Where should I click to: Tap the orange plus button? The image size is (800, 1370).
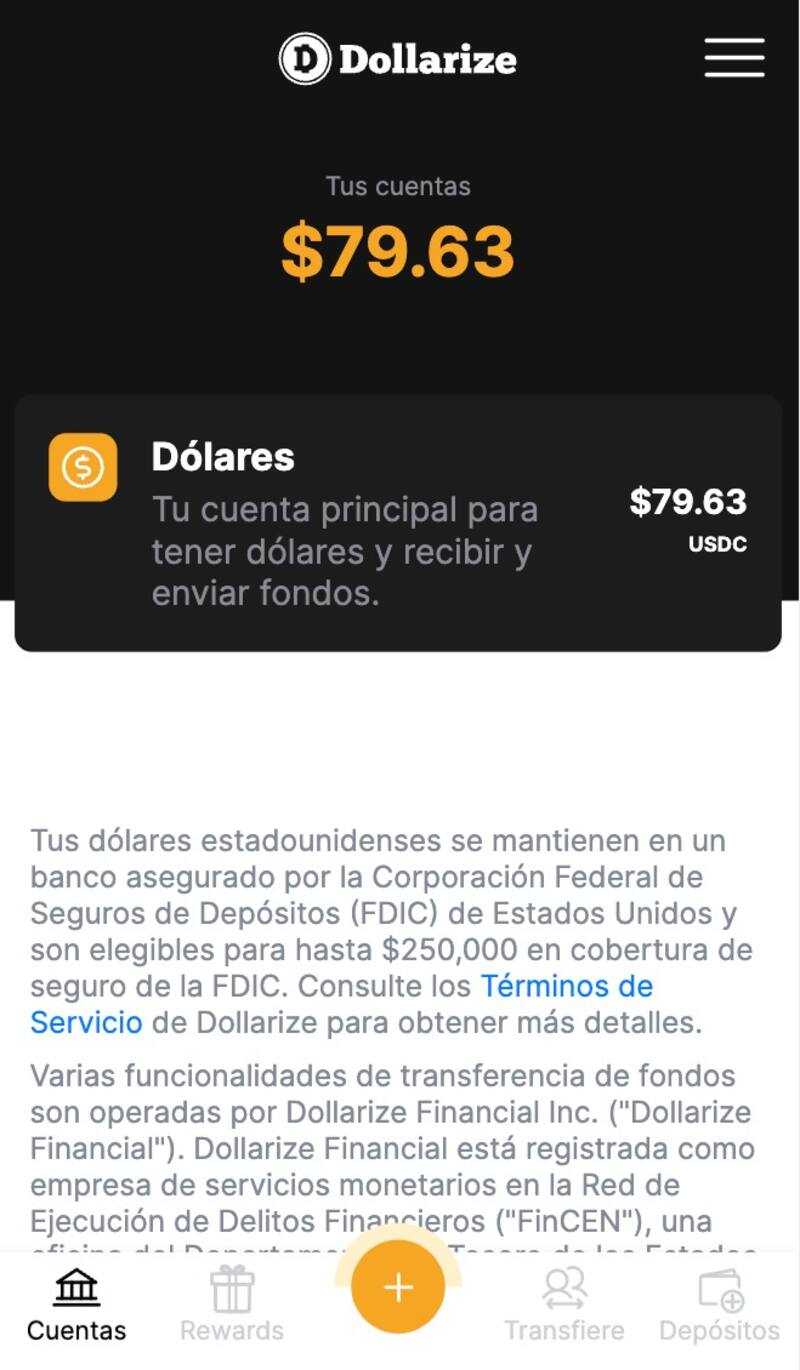(x=398, y=1287)
